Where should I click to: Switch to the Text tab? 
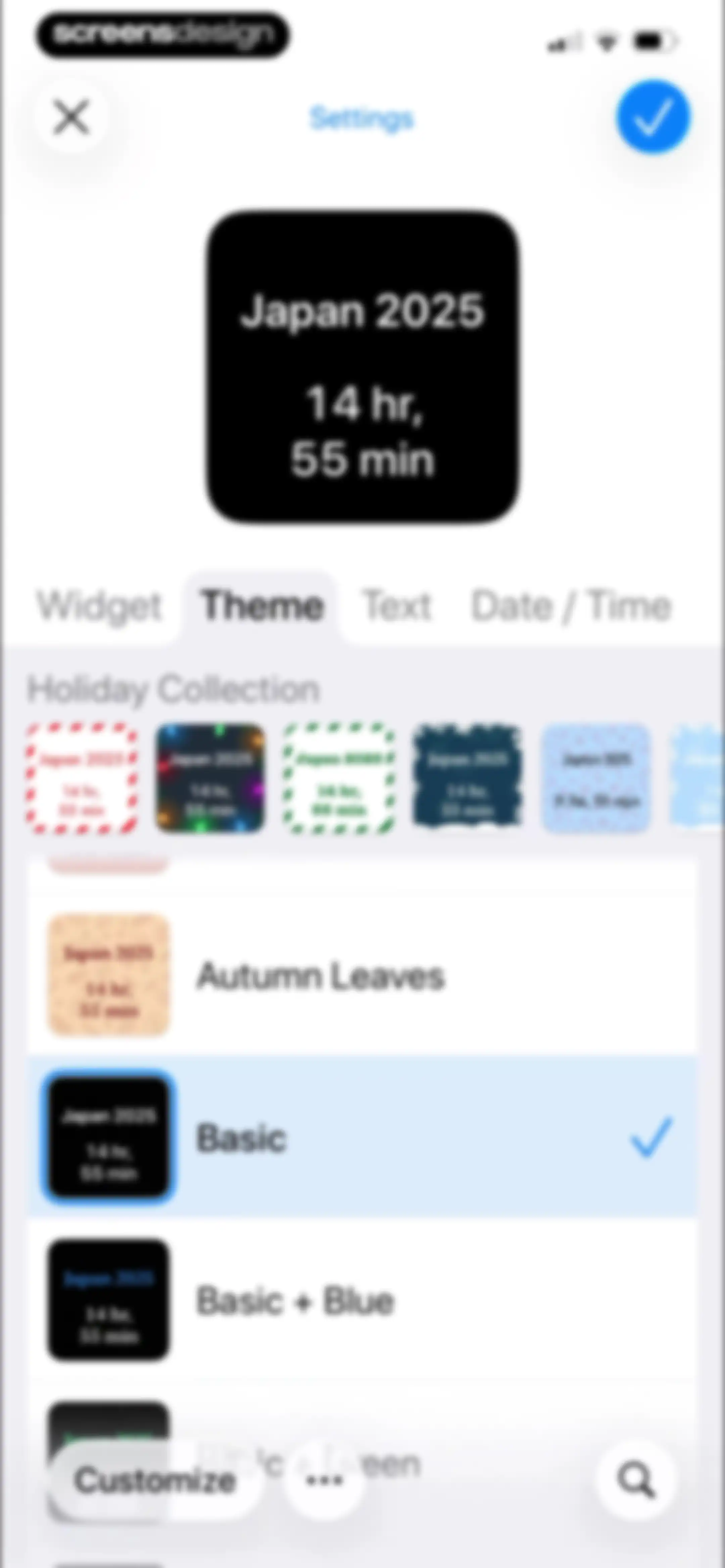coord(397,606)
